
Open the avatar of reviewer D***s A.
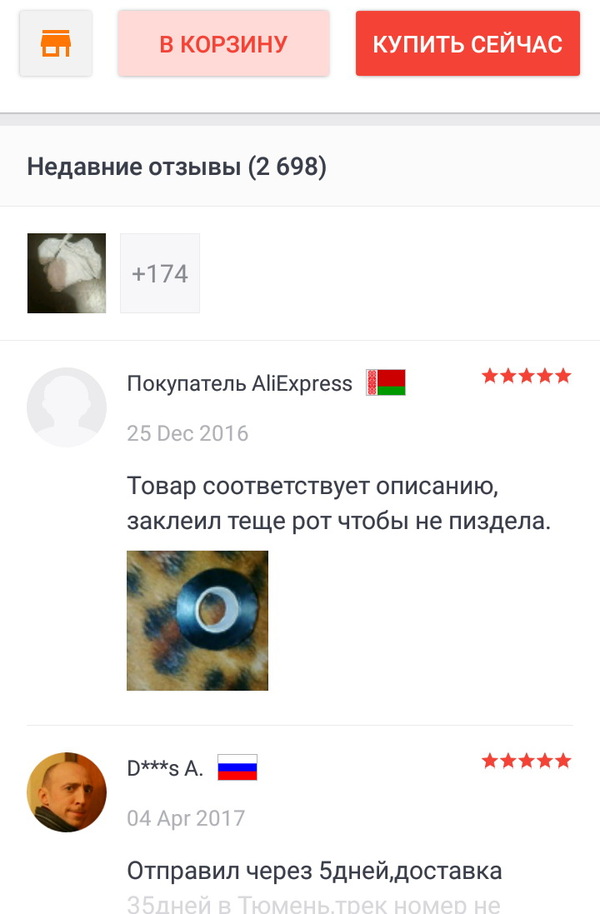pyautogui.click(x=66, y=792)
